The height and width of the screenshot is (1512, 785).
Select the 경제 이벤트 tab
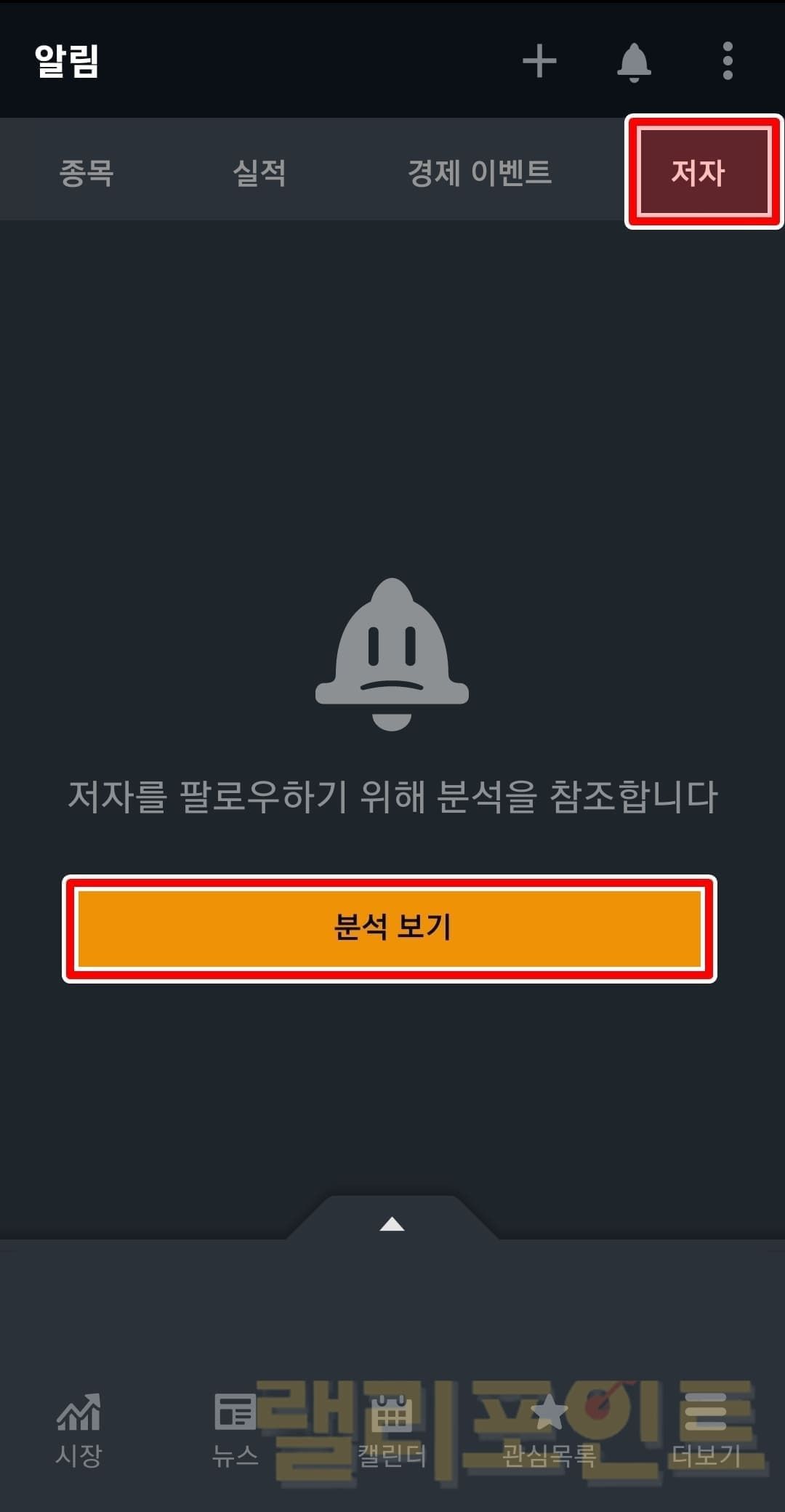480,173
